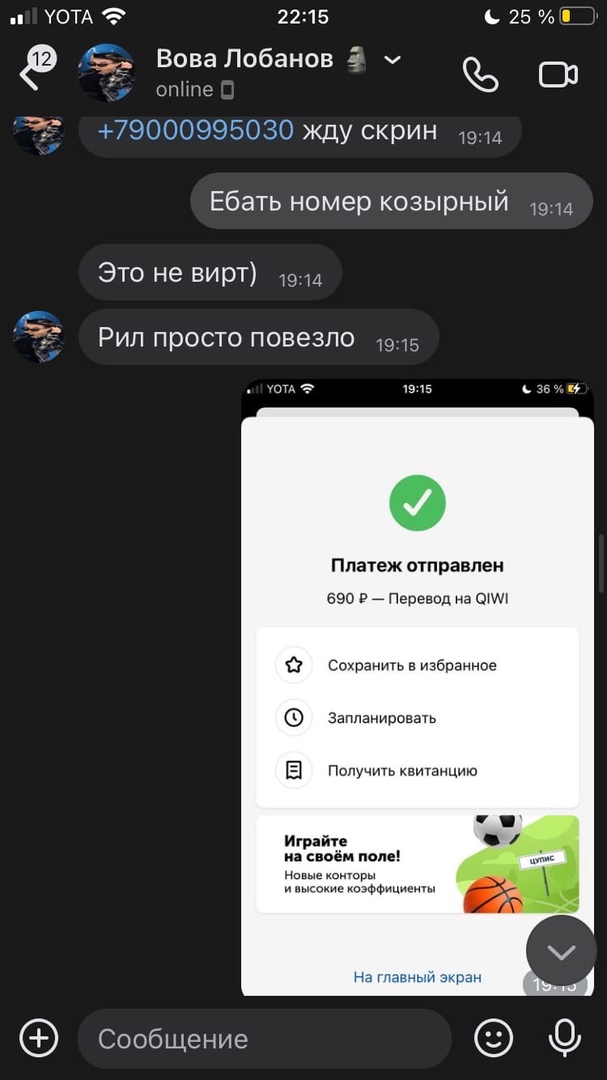Start a voice call

(x=481, y=74)
